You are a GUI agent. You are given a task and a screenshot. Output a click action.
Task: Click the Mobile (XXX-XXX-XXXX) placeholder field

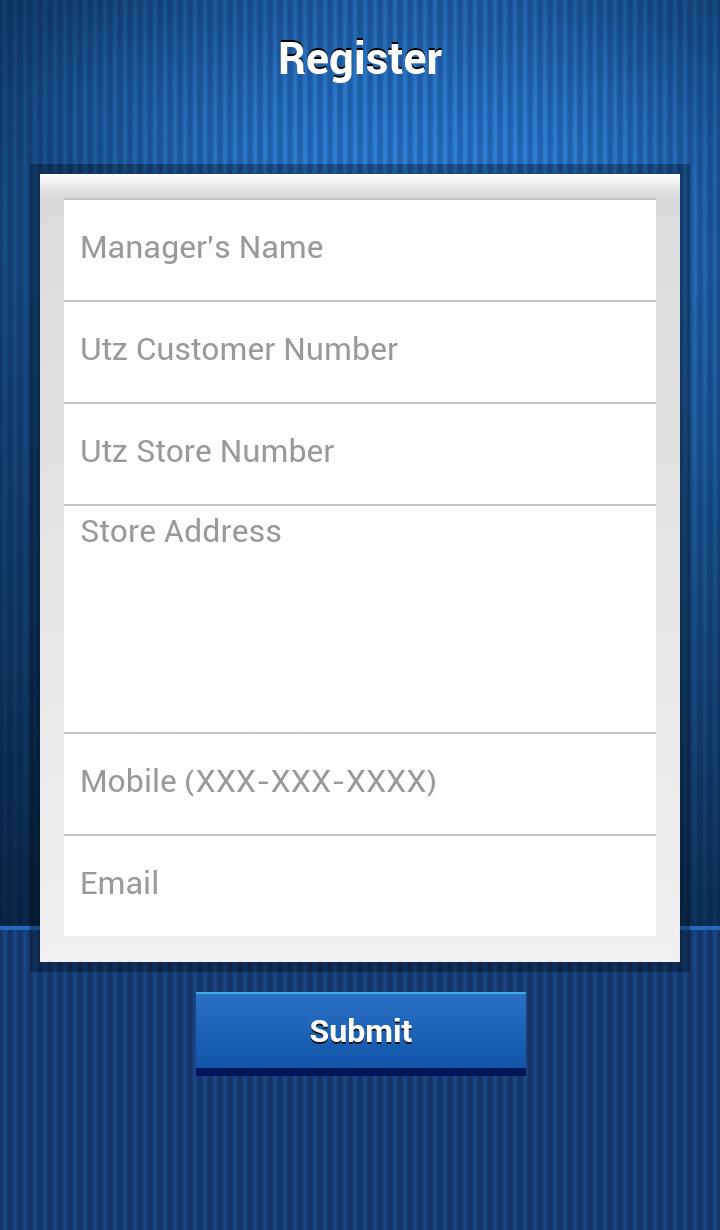[360, 782]
